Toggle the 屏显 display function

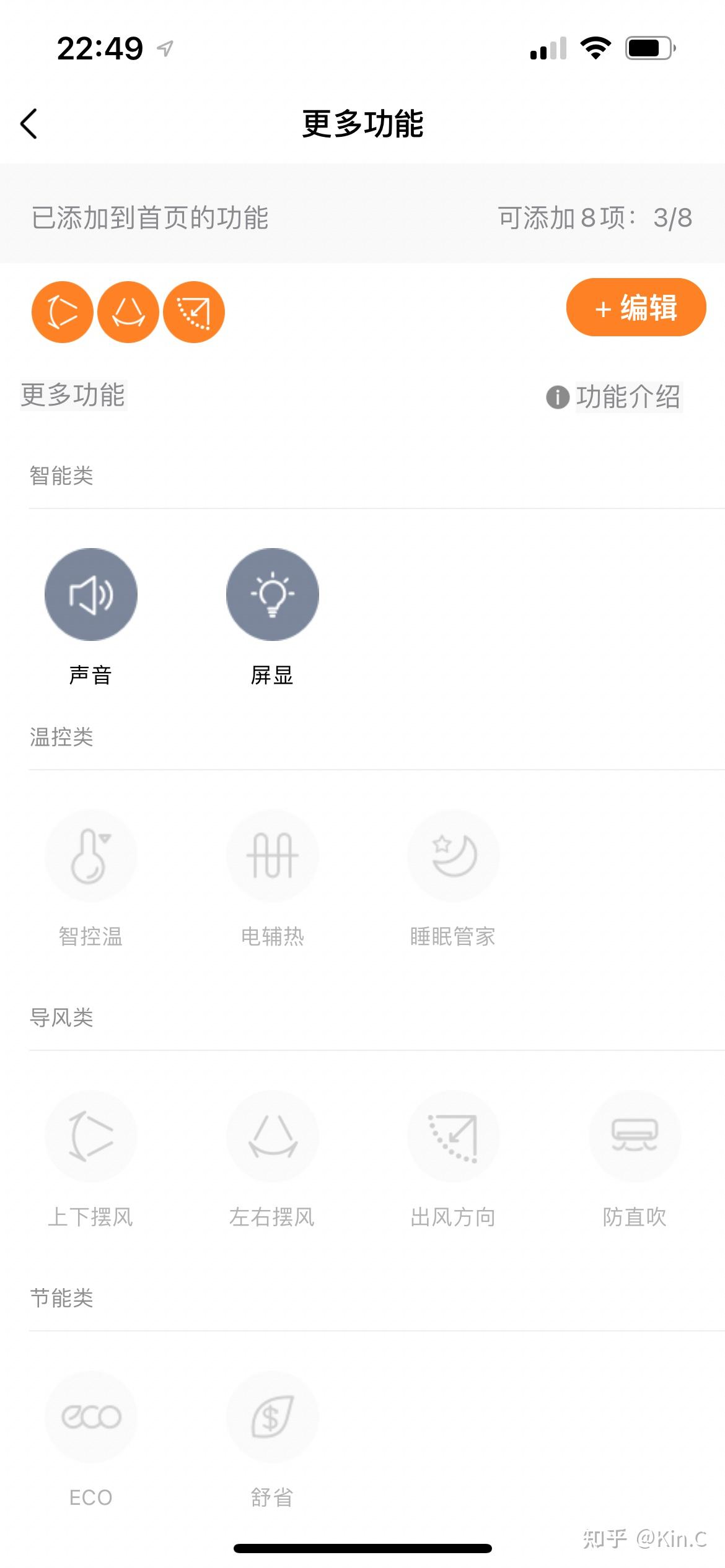click(272, 595)
